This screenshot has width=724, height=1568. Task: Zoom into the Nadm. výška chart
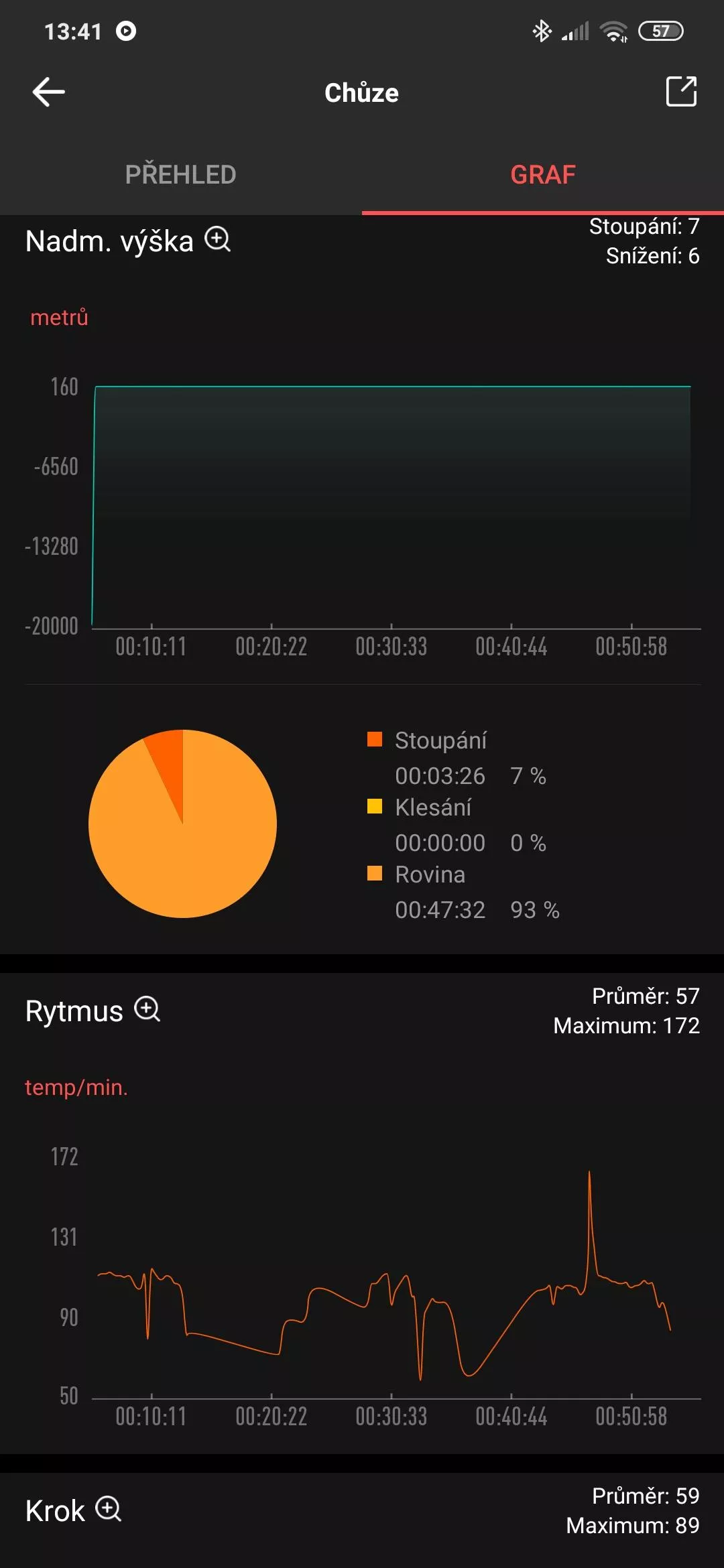218,239
